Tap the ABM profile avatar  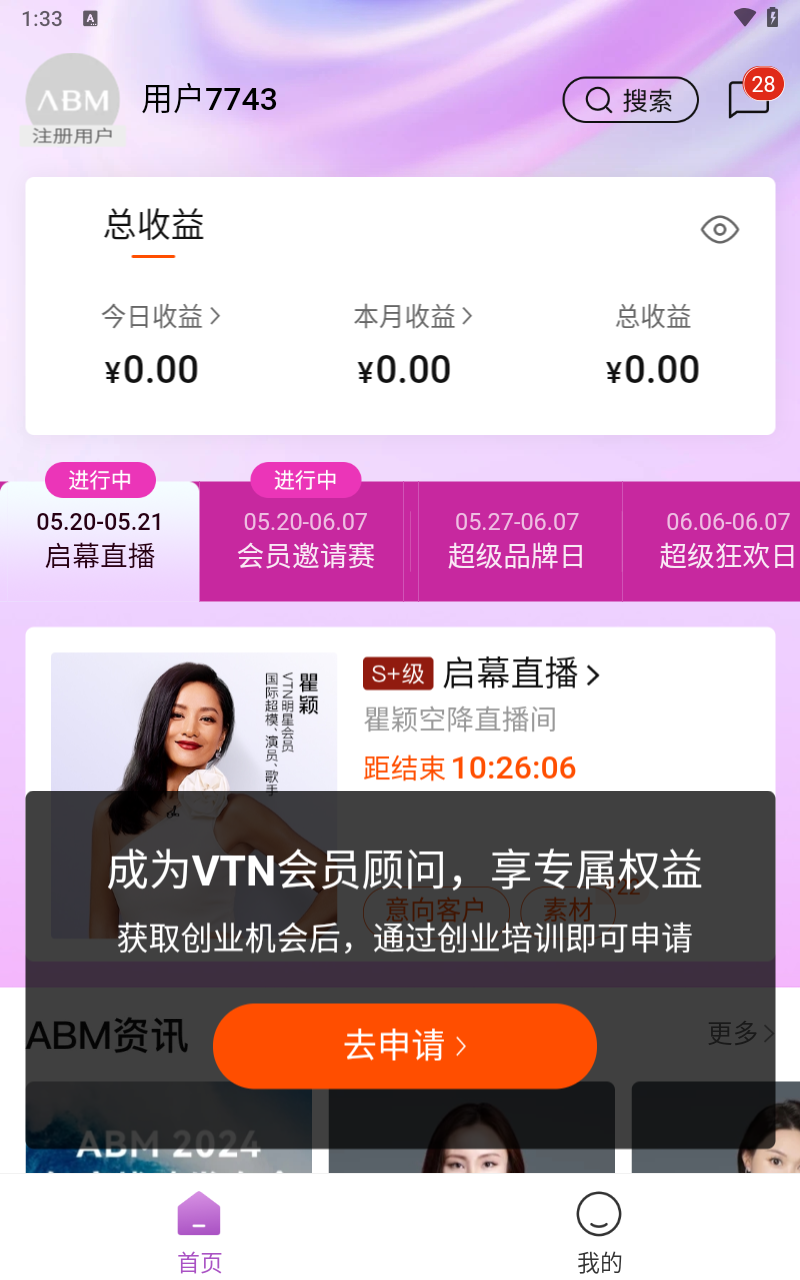[x=72, y=100]
